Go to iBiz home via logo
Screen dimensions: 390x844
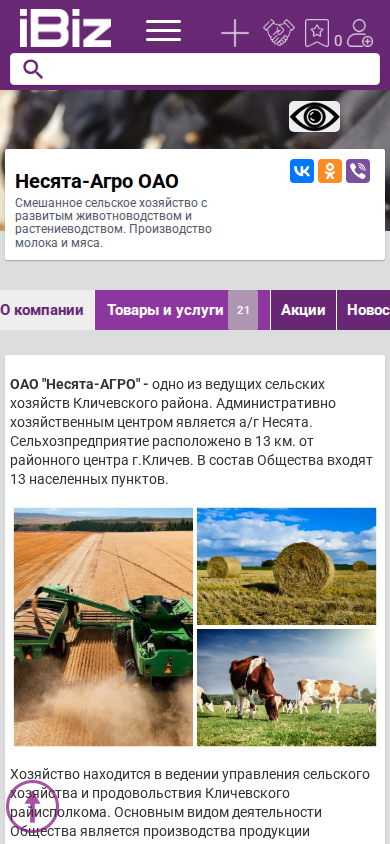(x=65, y=29)
